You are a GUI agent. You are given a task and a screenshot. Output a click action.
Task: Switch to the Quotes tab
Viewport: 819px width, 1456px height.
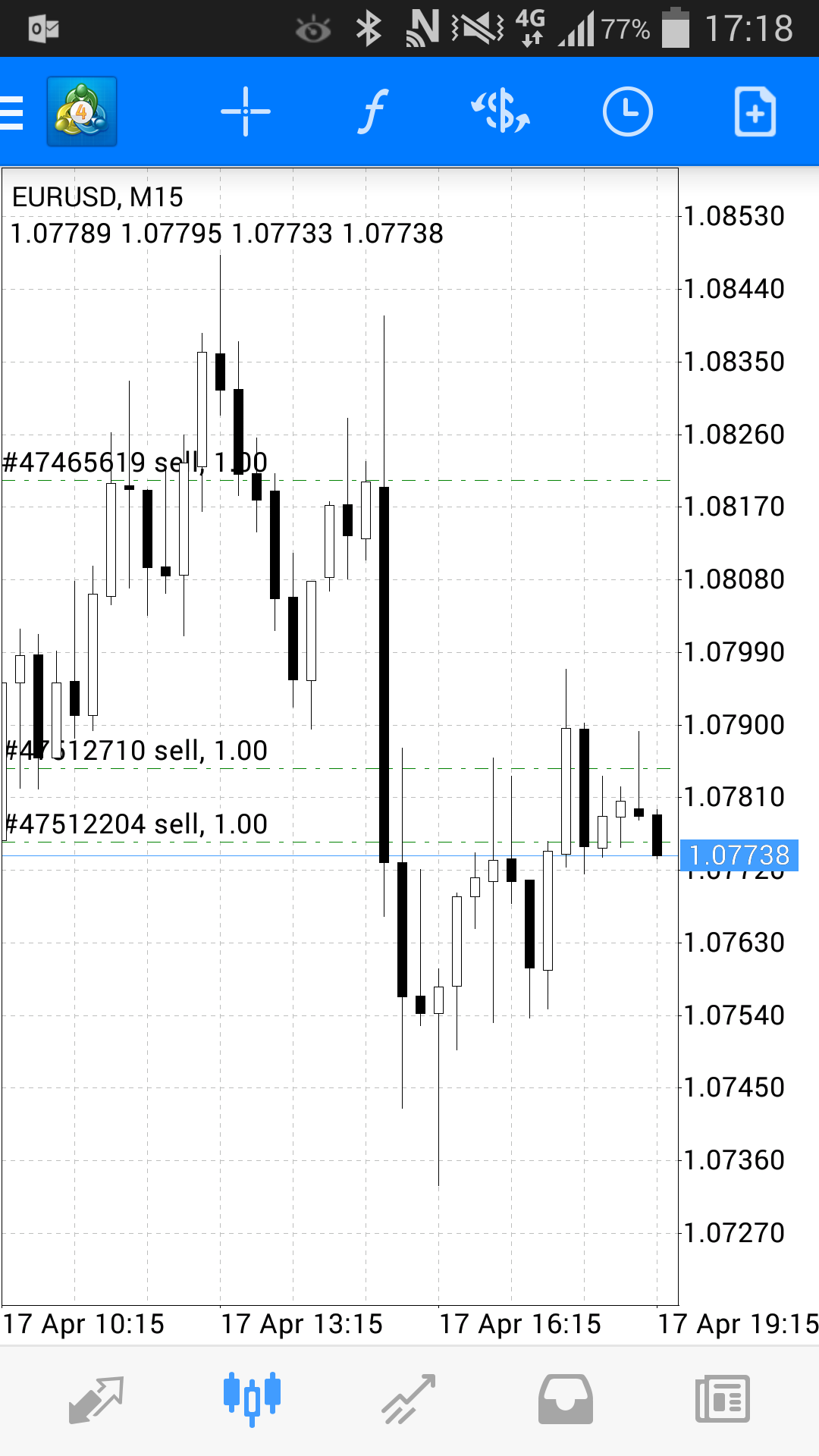tap(96, 1400)
